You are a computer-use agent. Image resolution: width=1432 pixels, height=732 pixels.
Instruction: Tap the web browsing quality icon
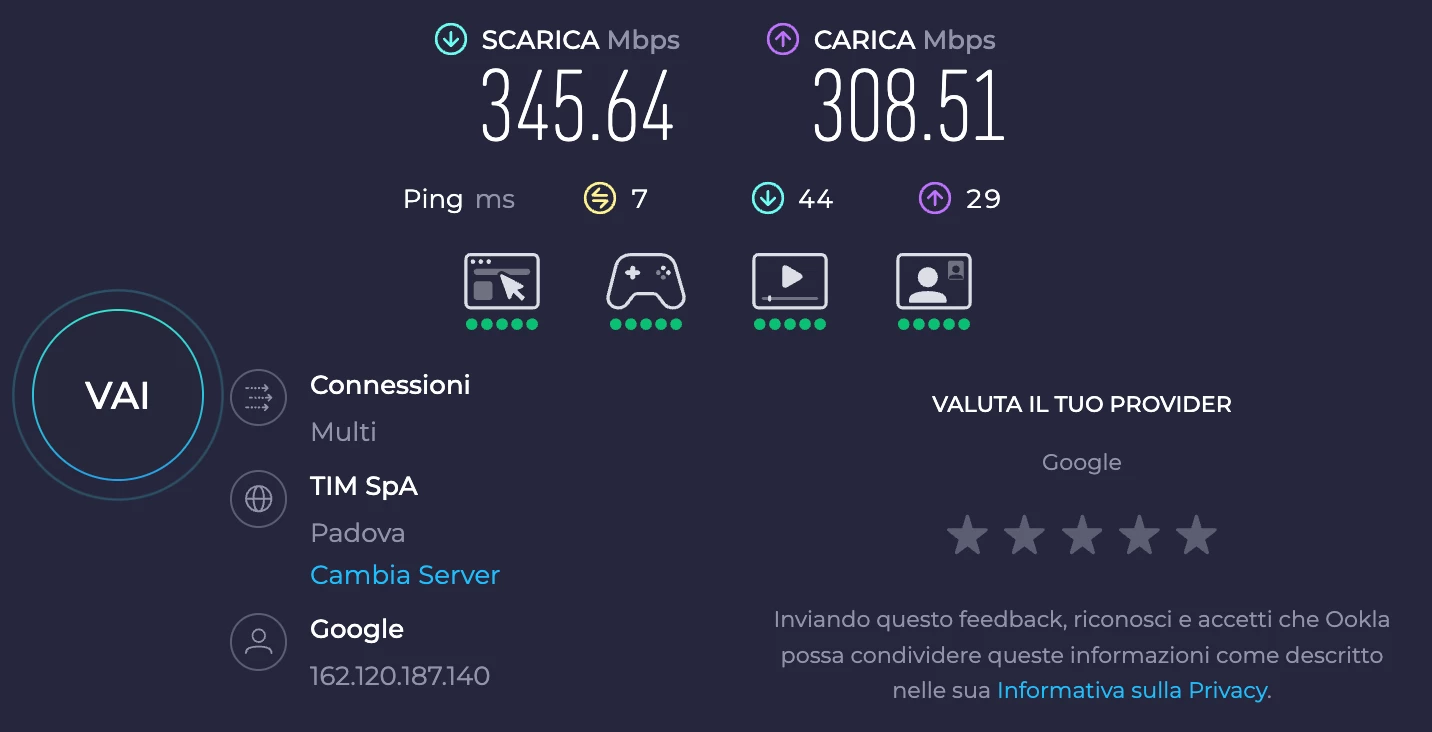click(502, 281)
